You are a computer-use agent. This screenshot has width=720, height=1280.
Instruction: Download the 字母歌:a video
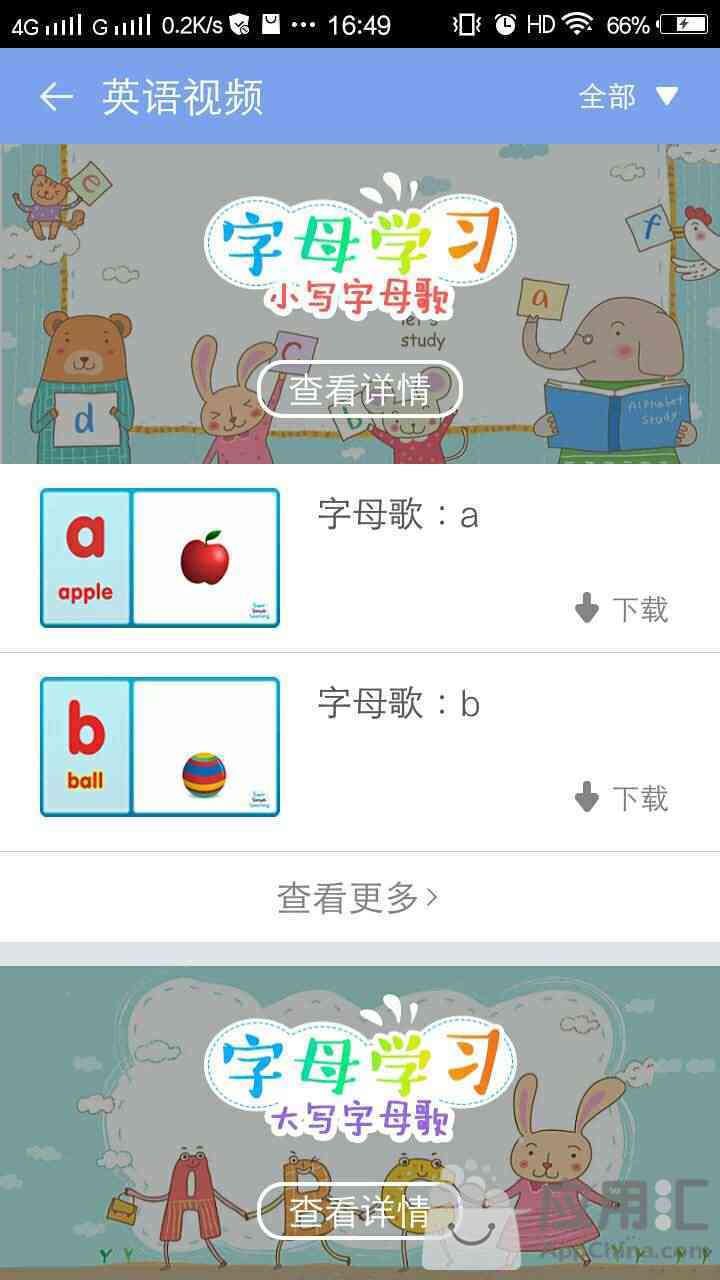coord(622,608)
